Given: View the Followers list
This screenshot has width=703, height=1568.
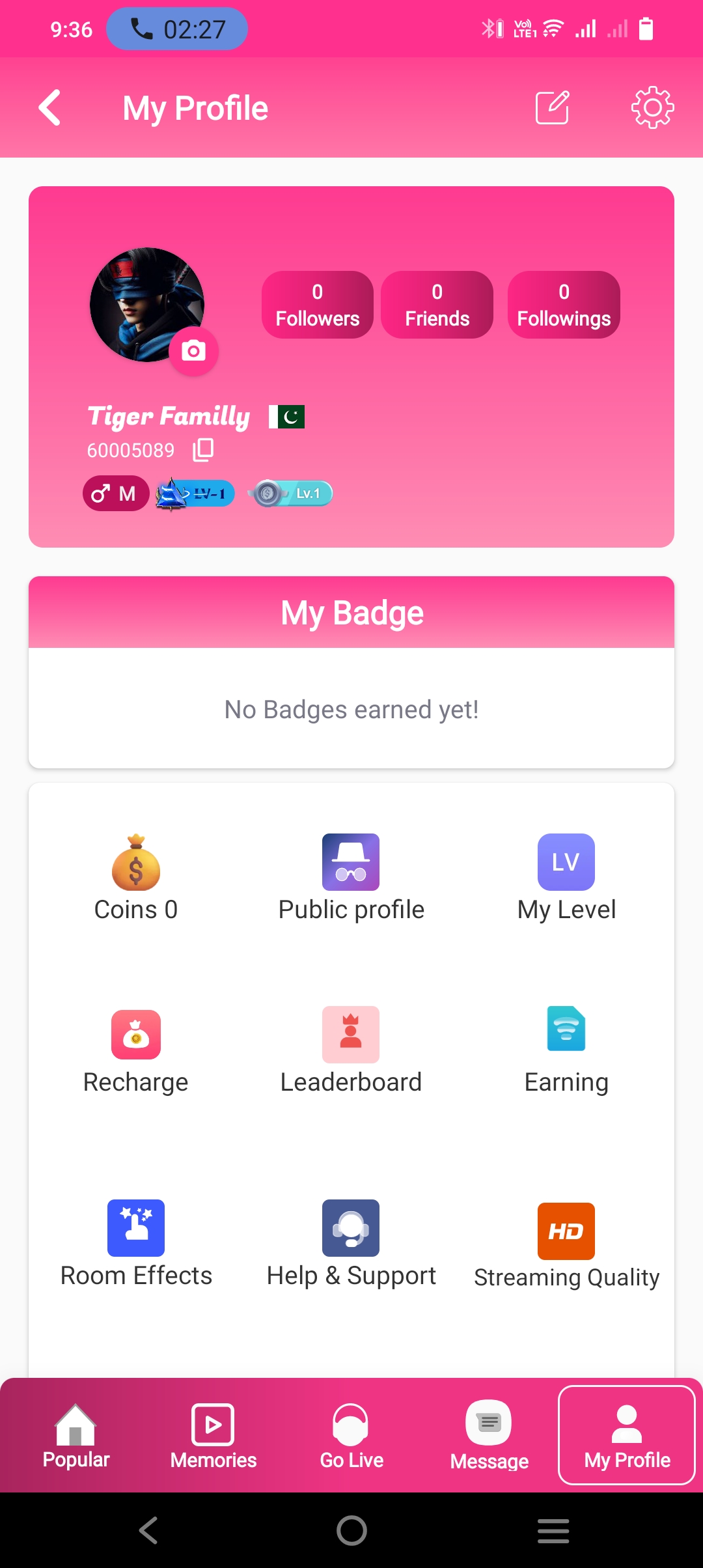Looking at the screenshot, I should click(x=318, y=305).
